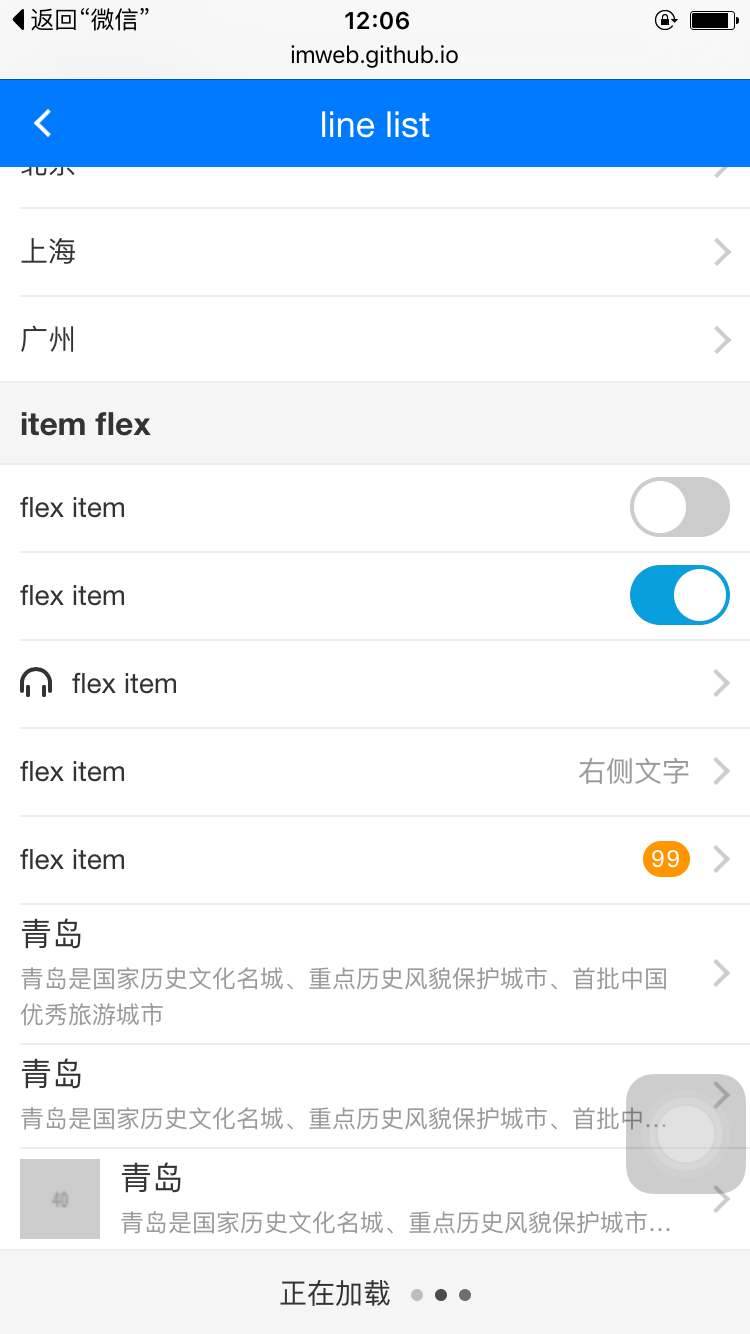Tap the orange 99 badge
The image size is (750, 1334).
click(665, 859)
